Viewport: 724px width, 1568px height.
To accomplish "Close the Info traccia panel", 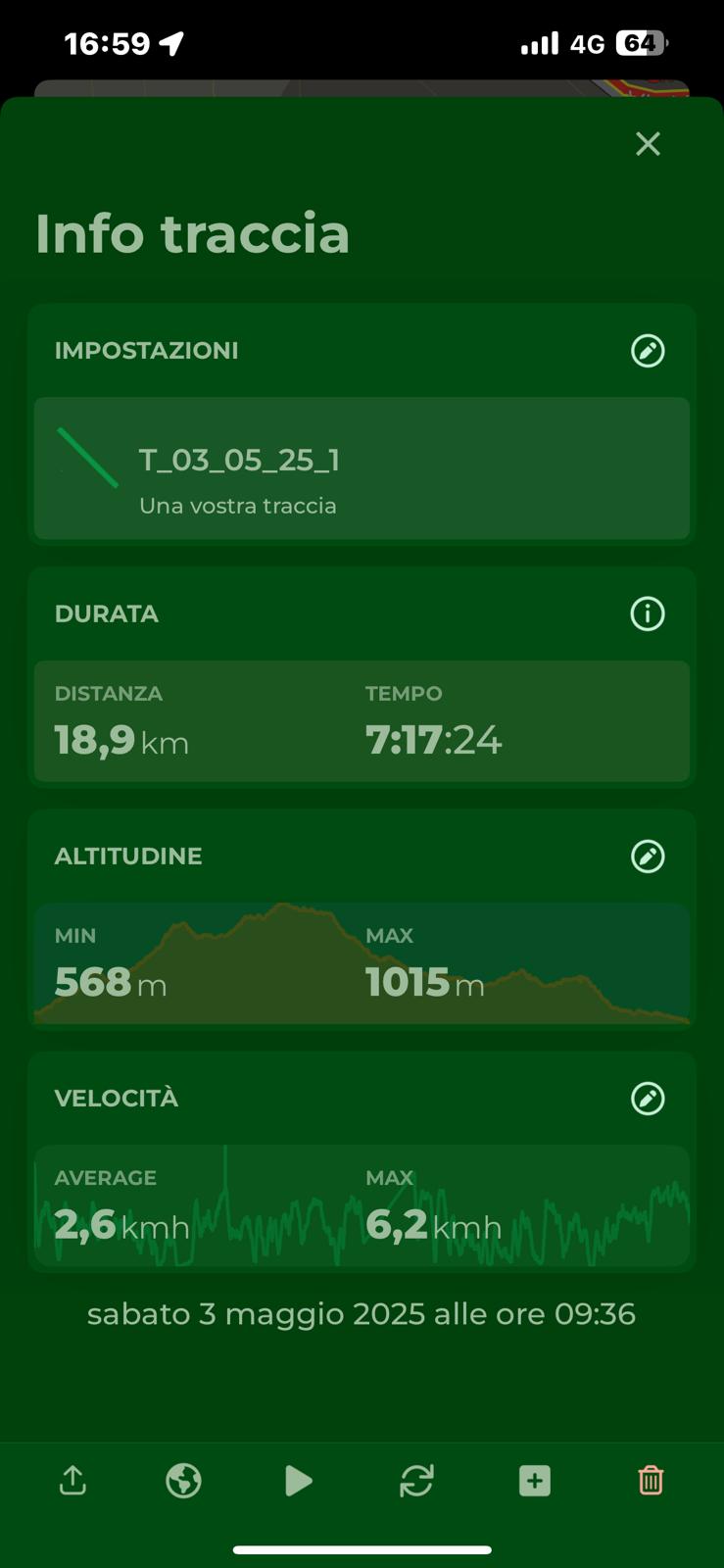I will (x=648, y=144).
